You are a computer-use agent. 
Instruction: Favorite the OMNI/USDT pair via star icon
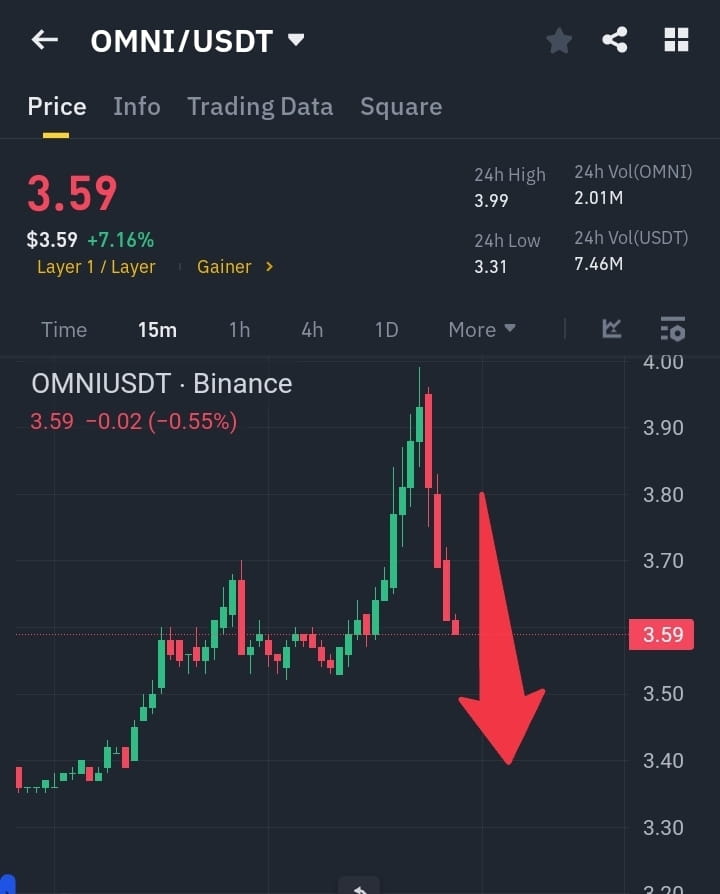pos(559,40)
